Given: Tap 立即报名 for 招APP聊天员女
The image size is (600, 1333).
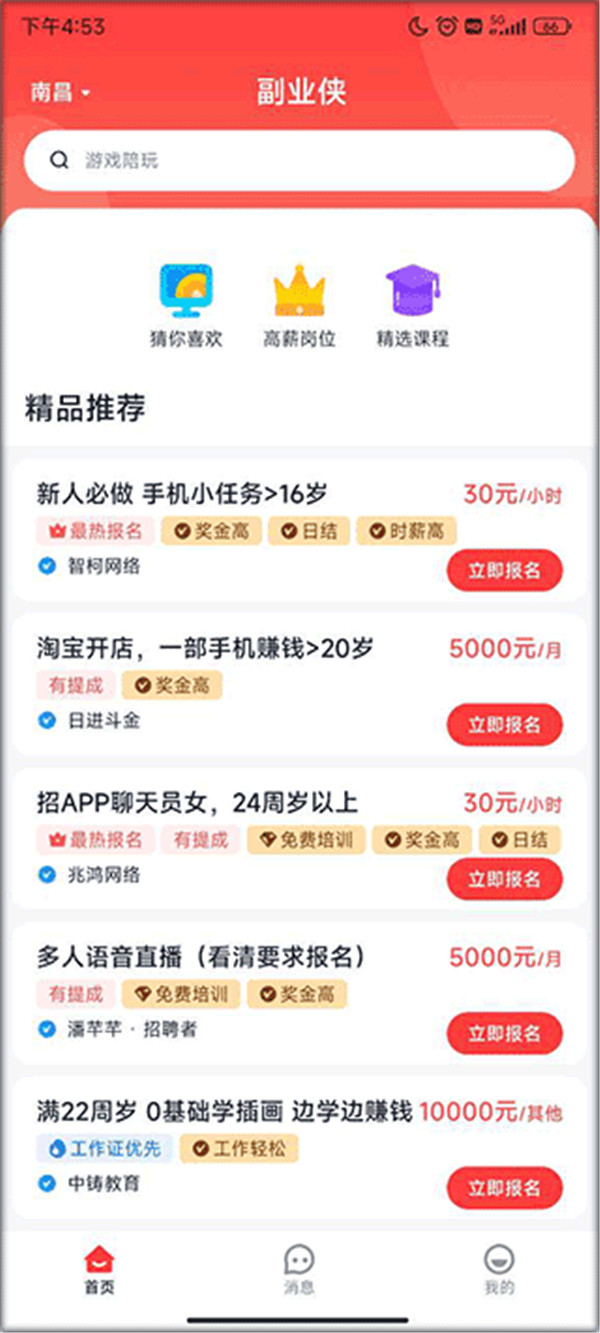Looking at the screenshot, I should point(504,879).
